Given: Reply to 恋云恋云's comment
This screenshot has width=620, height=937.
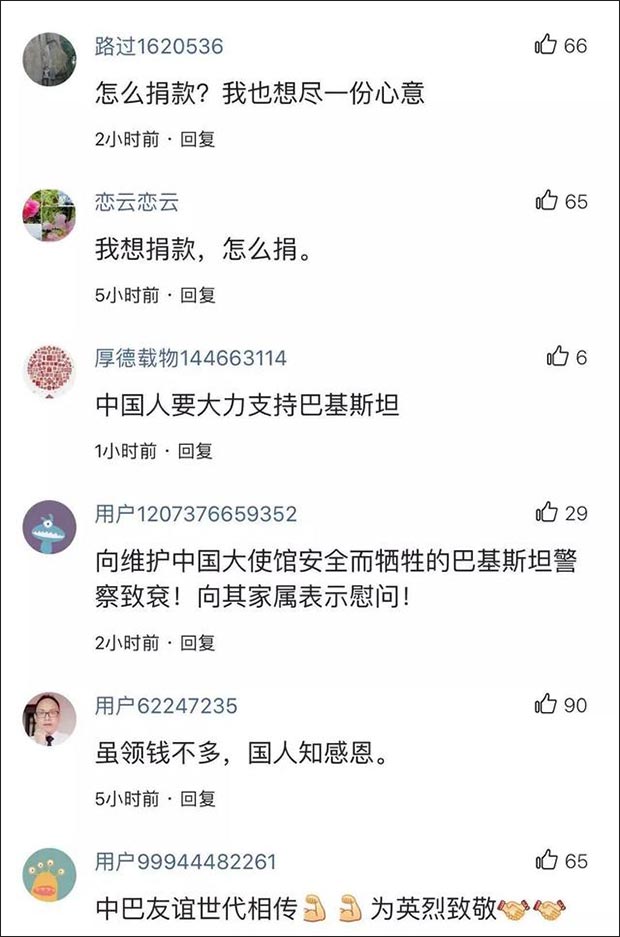Looking at the screenshot, I should (197, 295).
